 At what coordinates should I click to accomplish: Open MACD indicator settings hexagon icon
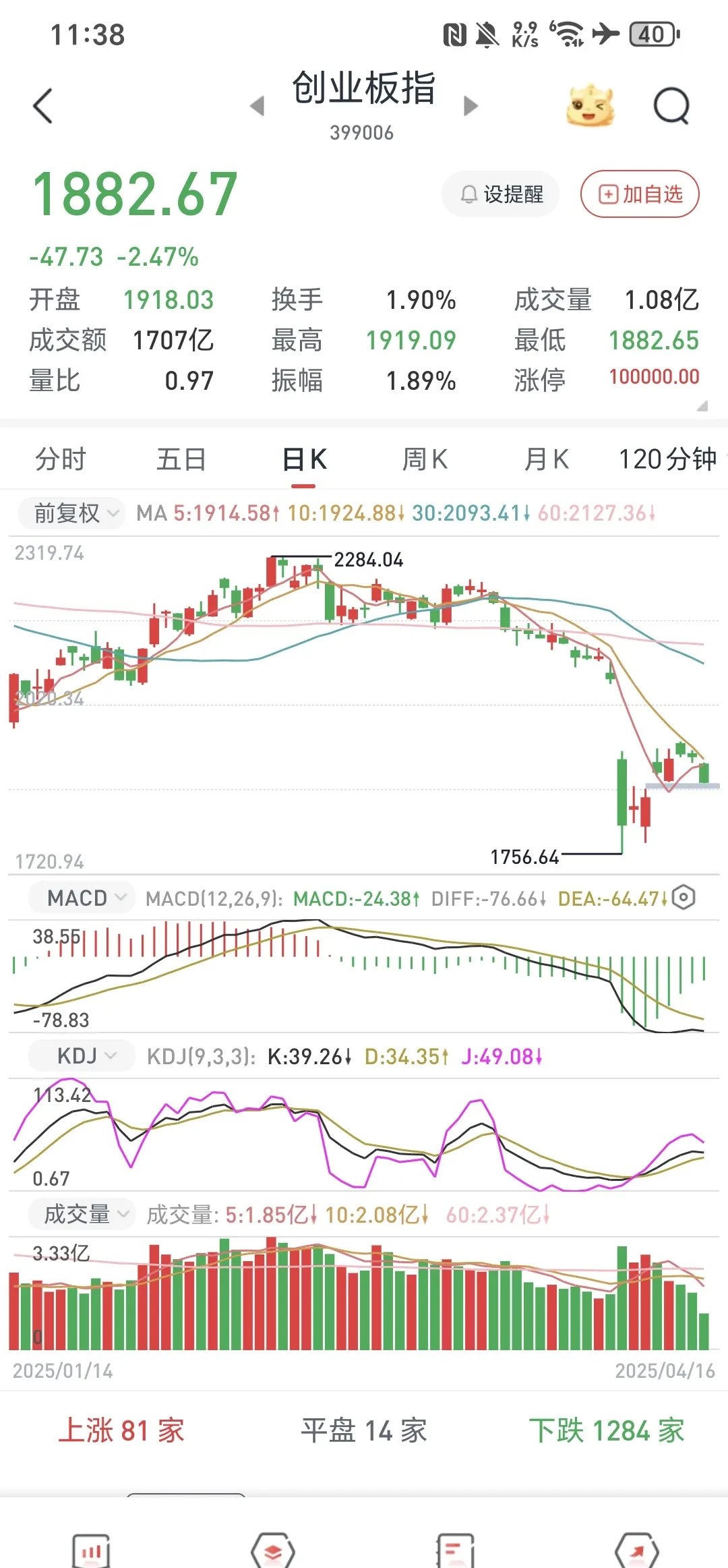click(684, 898)
